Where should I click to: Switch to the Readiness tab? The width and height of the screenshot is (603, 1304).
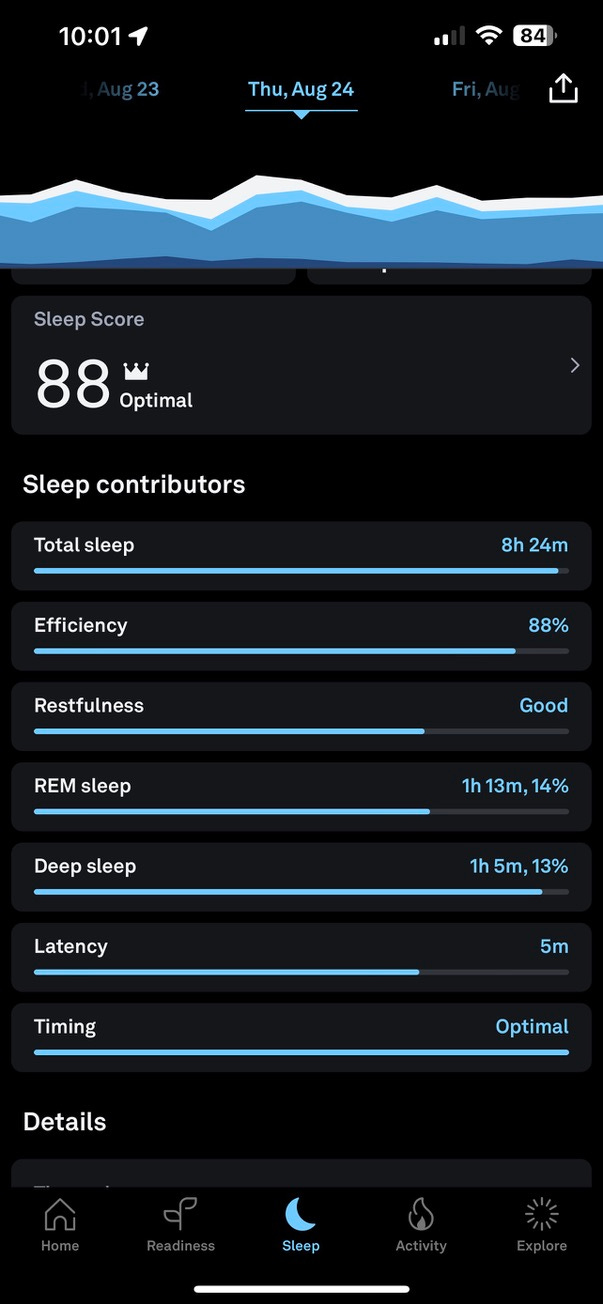[181, 1225]
